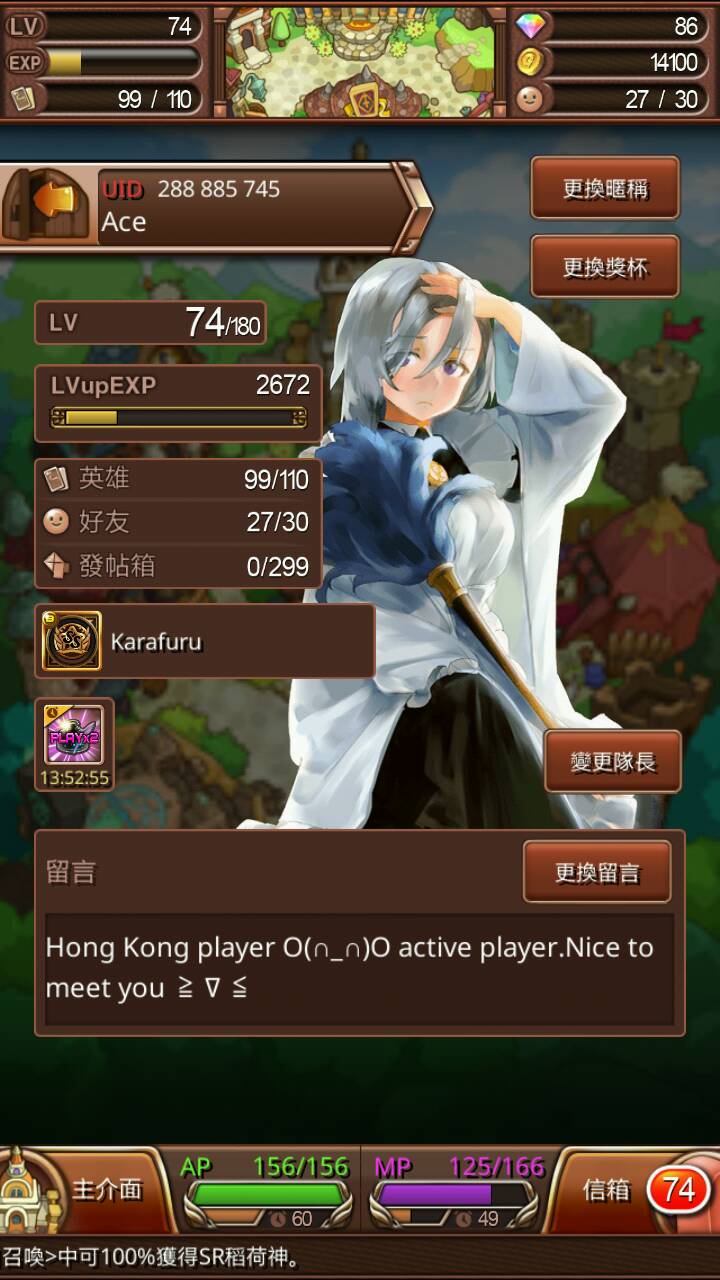Tap 變更隊長 to change leader
Viewport: 720px width, 1280px height.
[612, 762]
